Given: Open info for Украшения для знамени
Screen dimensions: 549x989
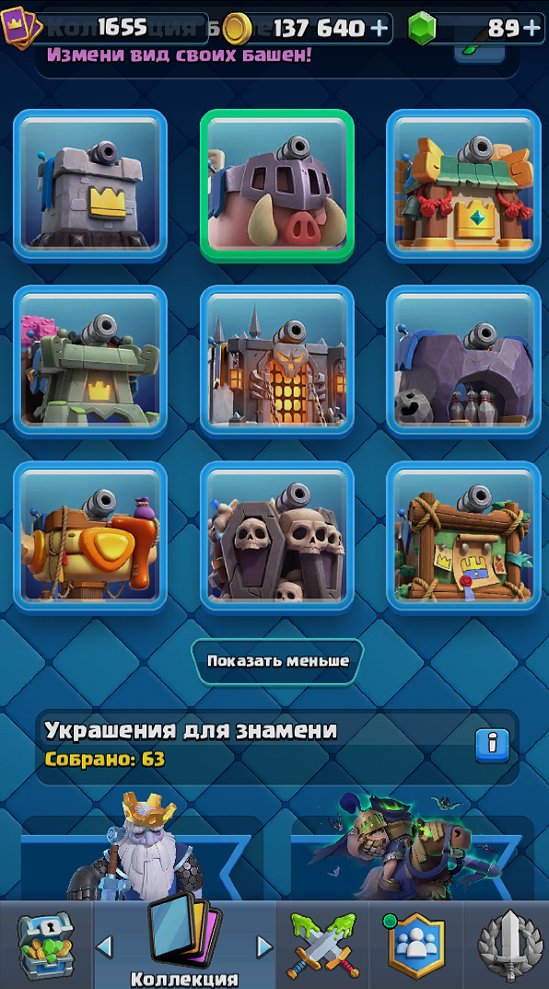Looking at the screenshot, I should pyautogui.click(x=492, y=746).
